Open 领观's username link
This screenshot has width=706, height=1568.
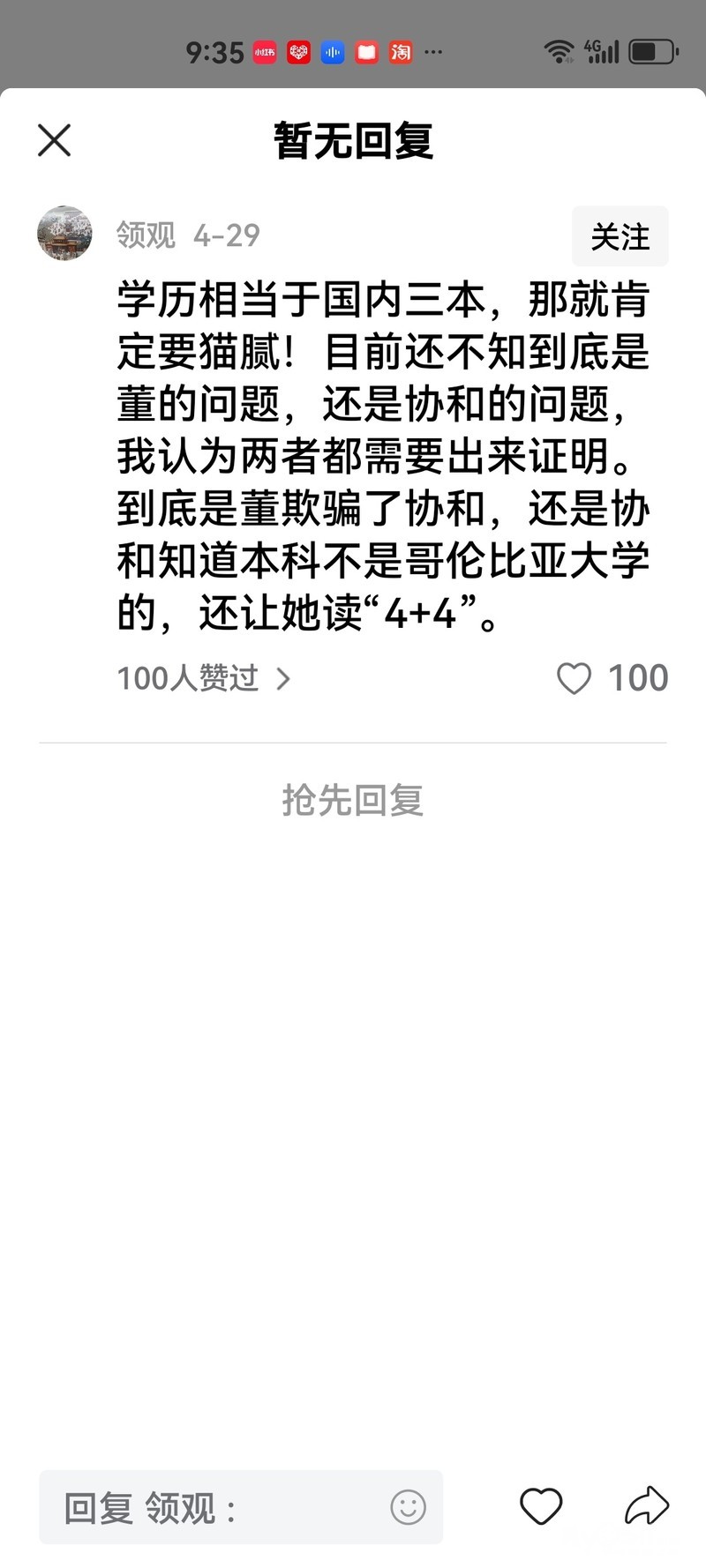[146, 235]
